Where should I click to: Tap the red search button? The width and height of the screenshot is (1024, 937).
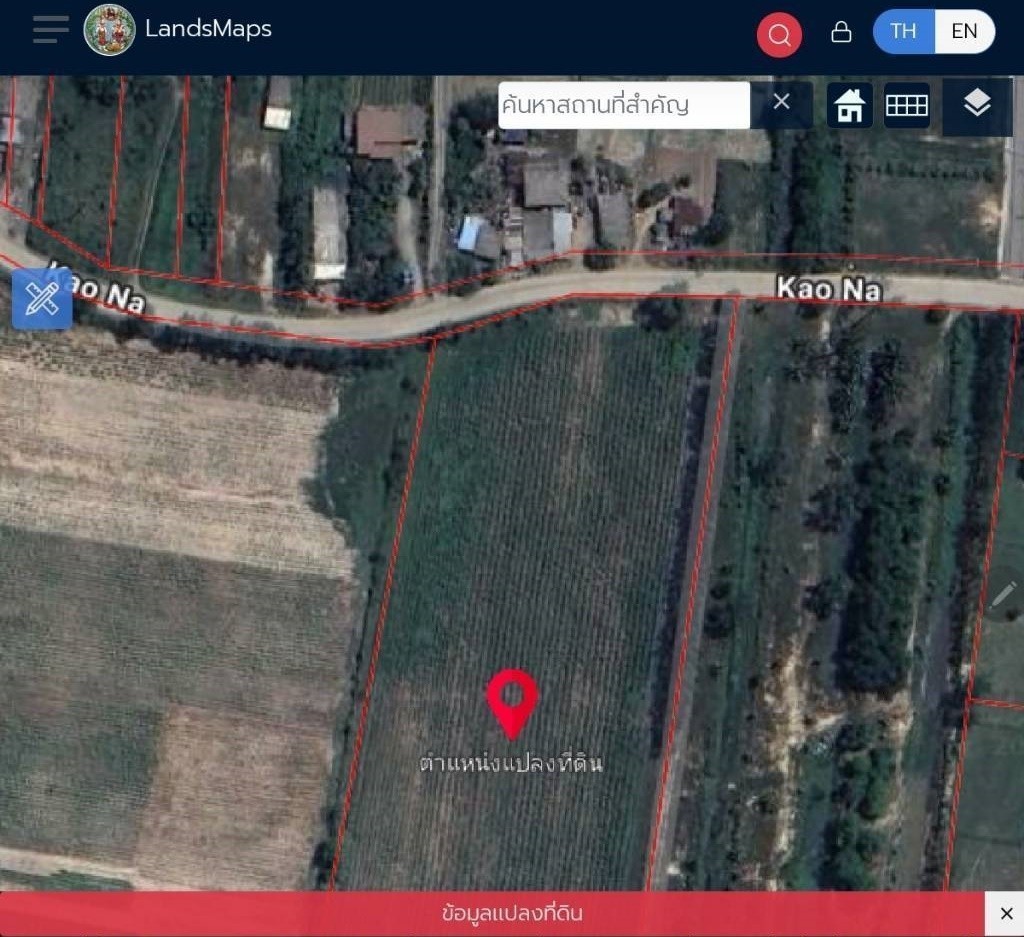779,35
